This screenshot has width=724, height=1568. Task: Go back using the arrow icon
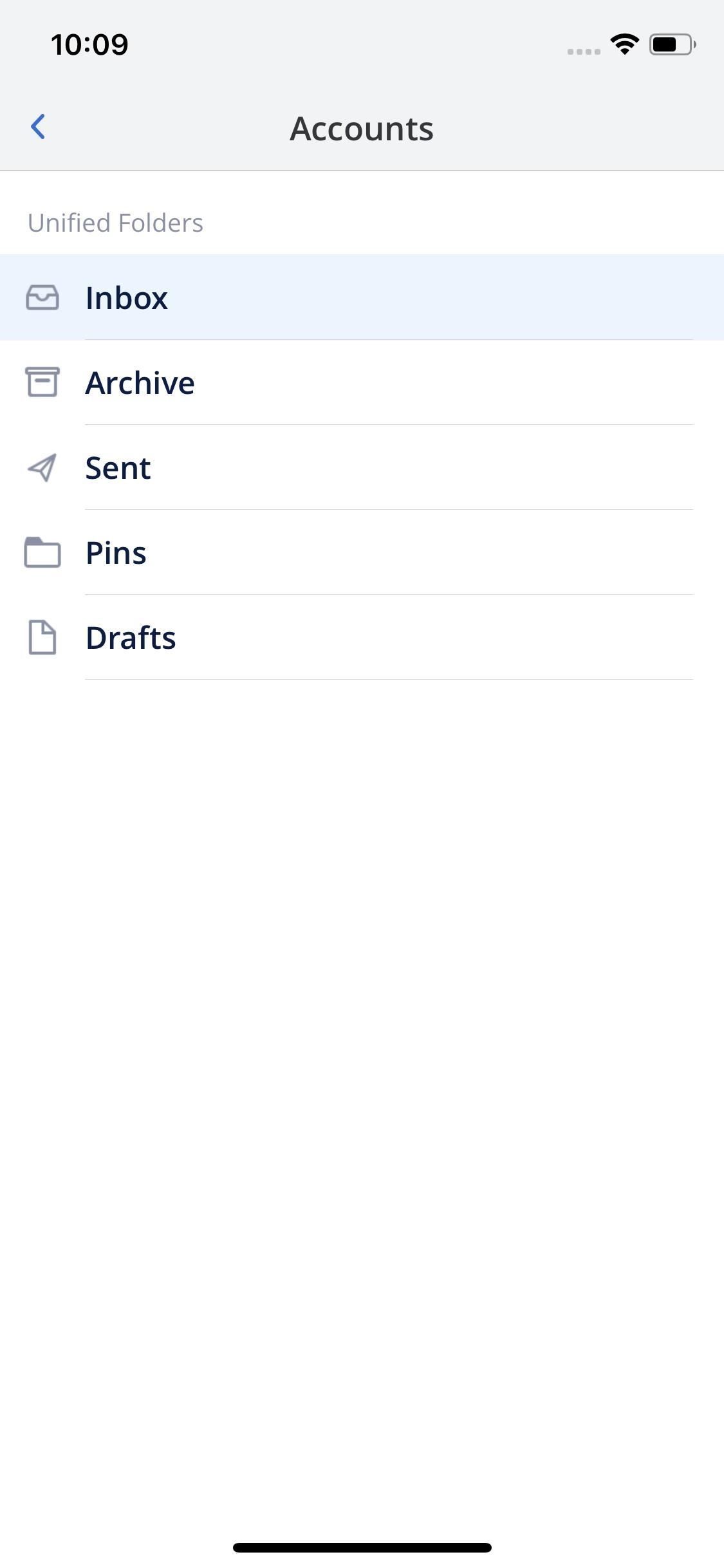coord(39,127)
